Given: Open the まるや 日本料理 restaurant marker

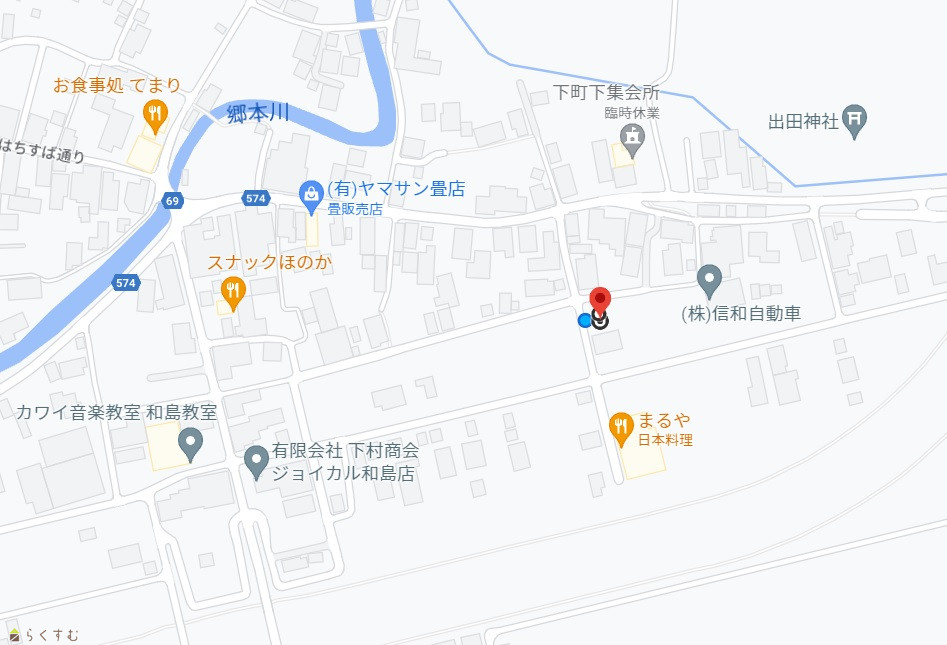Looking at the screenshot, I should coord(621,428).
